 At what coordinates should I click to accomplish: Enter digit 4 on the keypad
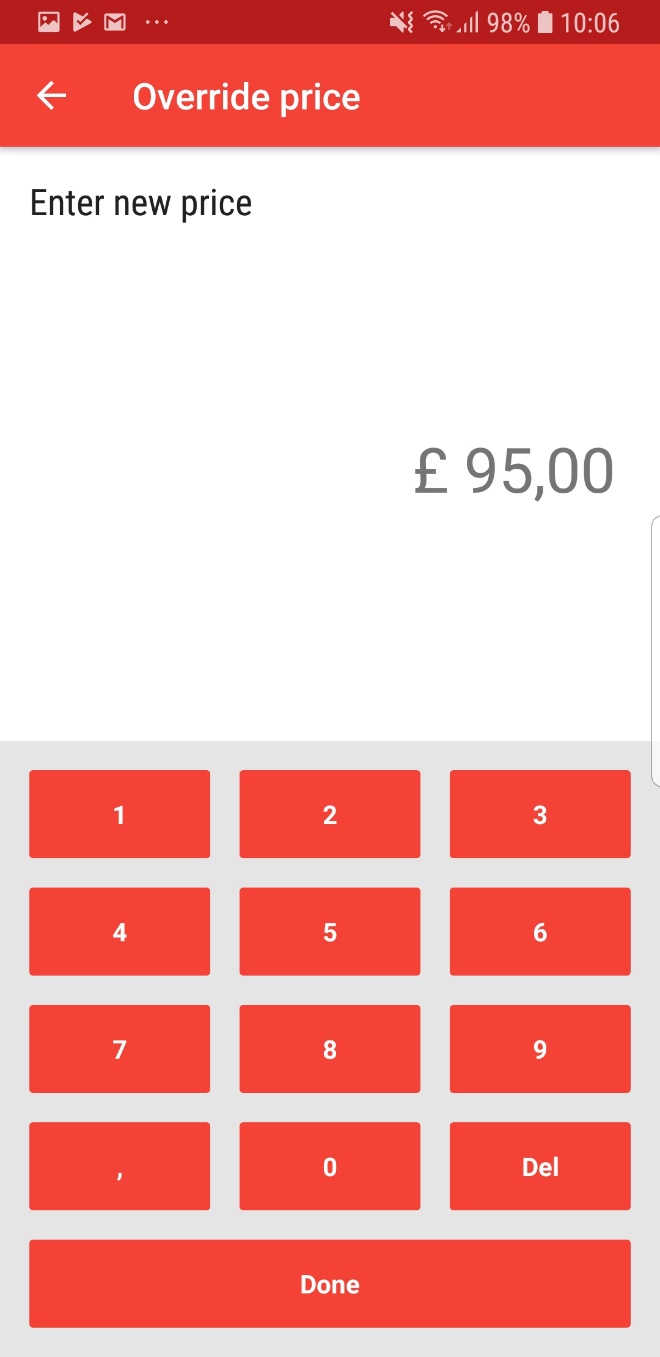click(x=119, y=931)
